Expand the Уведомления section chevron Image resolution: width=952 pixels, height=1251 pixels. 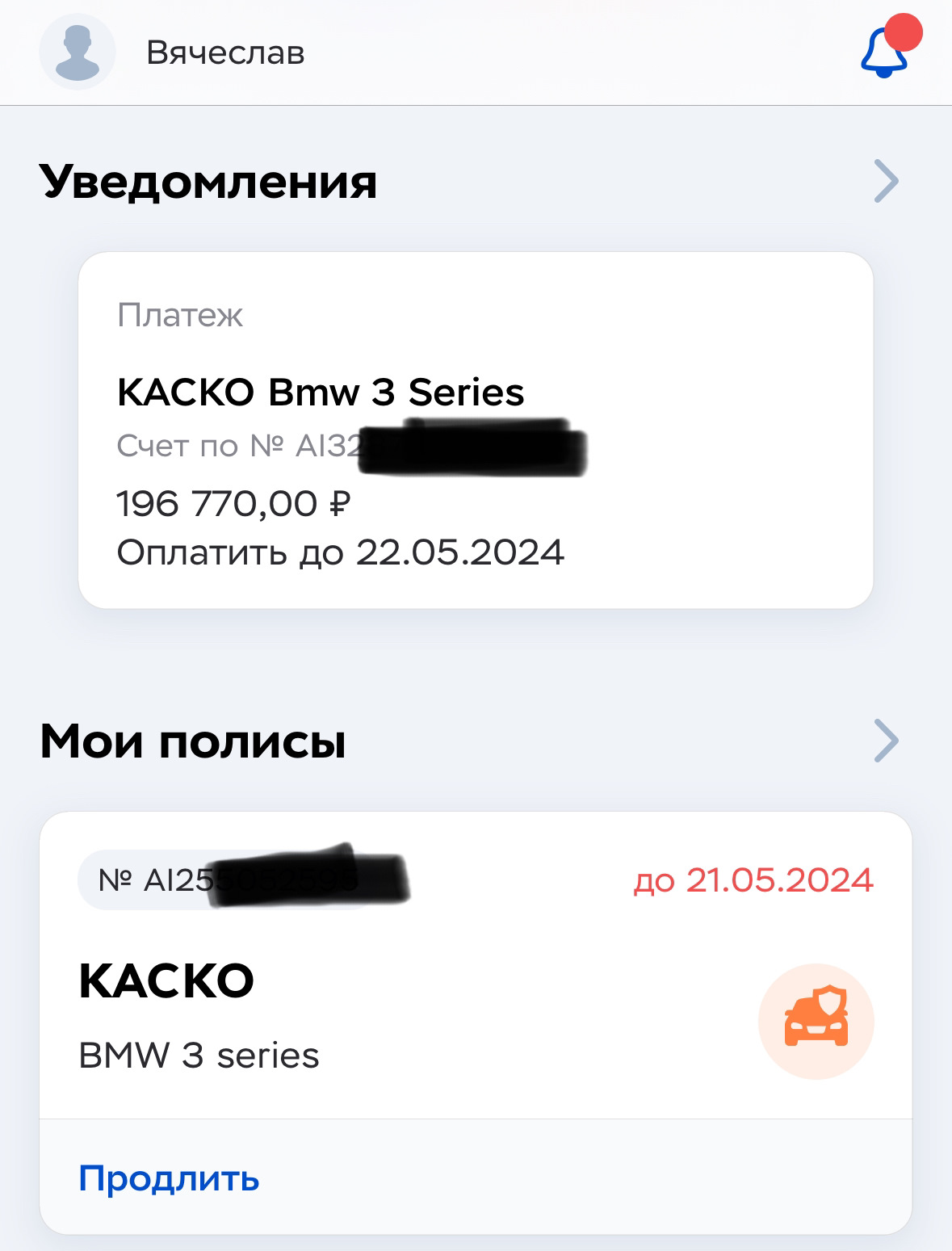(x=886, y=182)
